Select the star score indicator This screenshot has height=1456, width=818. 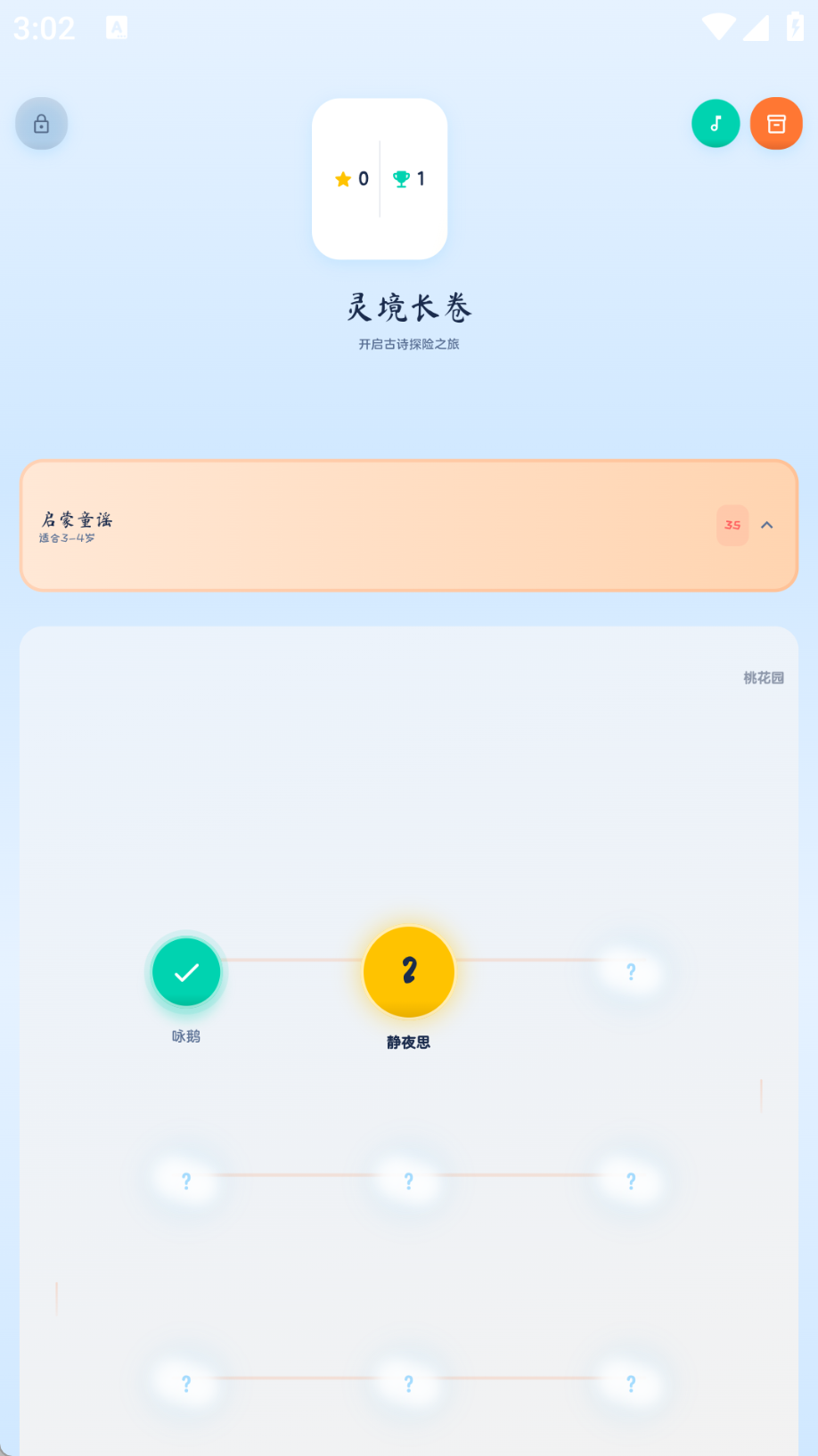[x=350, y=178]
